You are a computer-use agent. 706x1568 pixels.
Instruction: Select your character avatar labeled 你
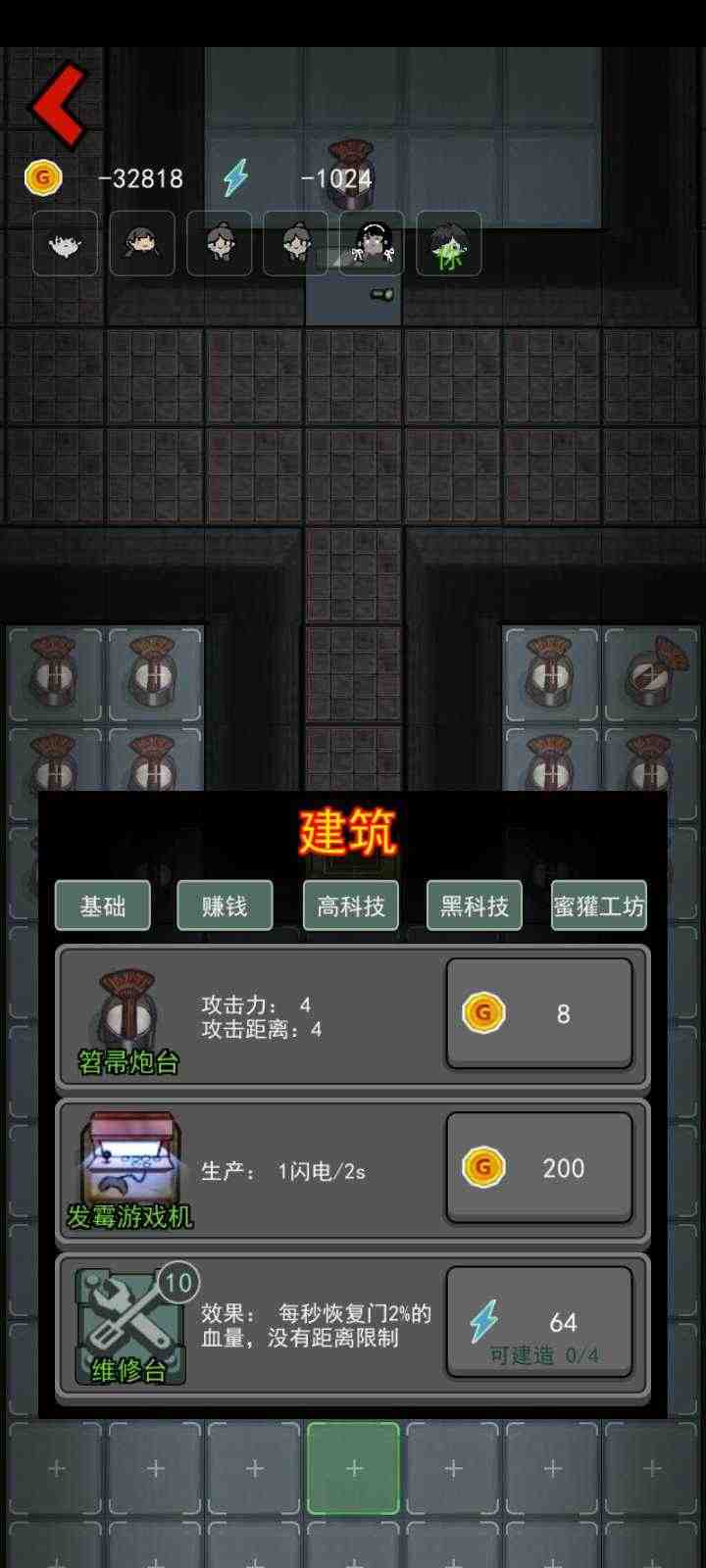[449, 245]
